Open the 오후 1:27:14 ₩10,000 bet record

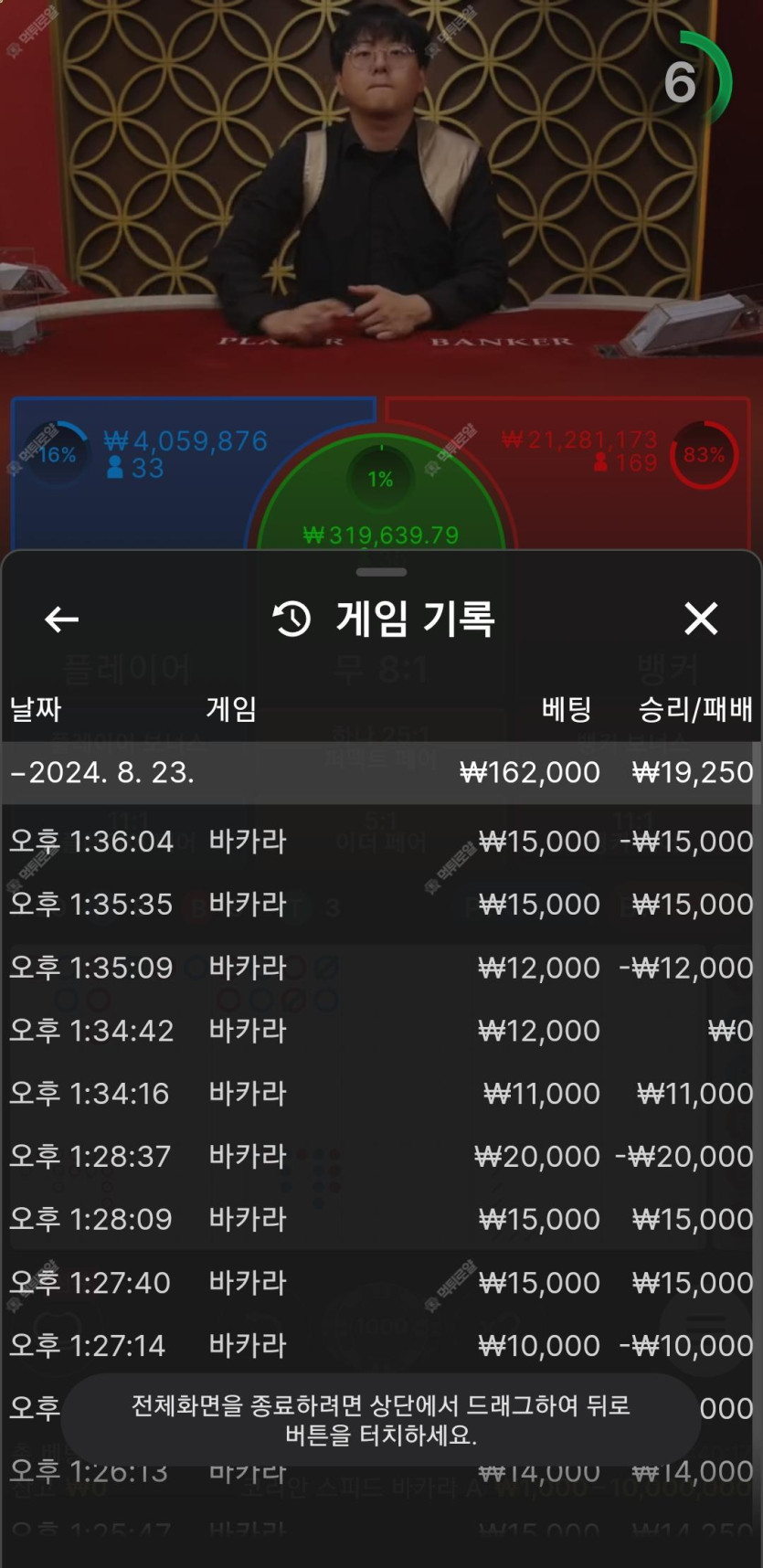pos(381,1345)
